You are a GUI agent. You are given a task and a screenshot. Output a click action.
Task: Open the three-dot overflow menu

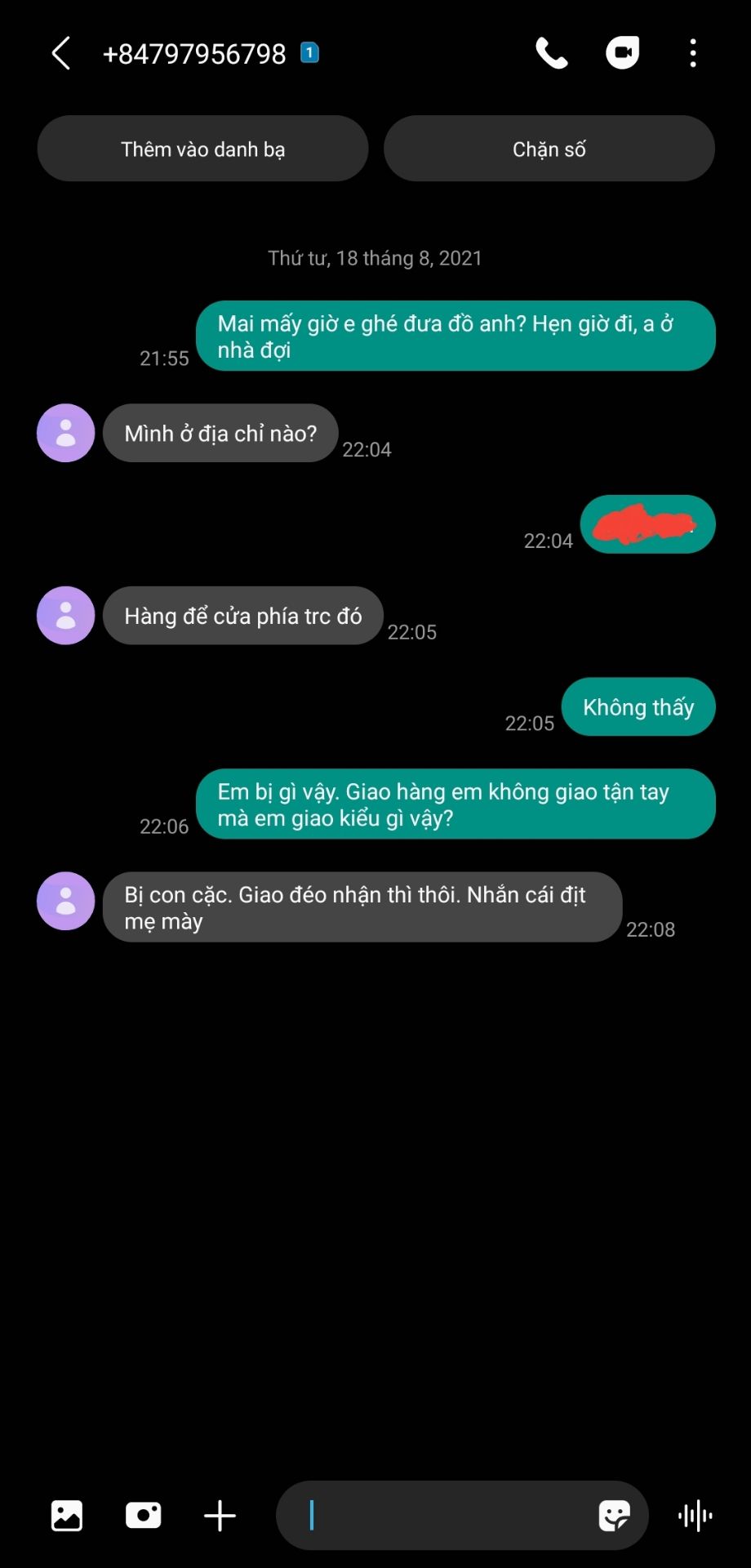pos(692,52)
